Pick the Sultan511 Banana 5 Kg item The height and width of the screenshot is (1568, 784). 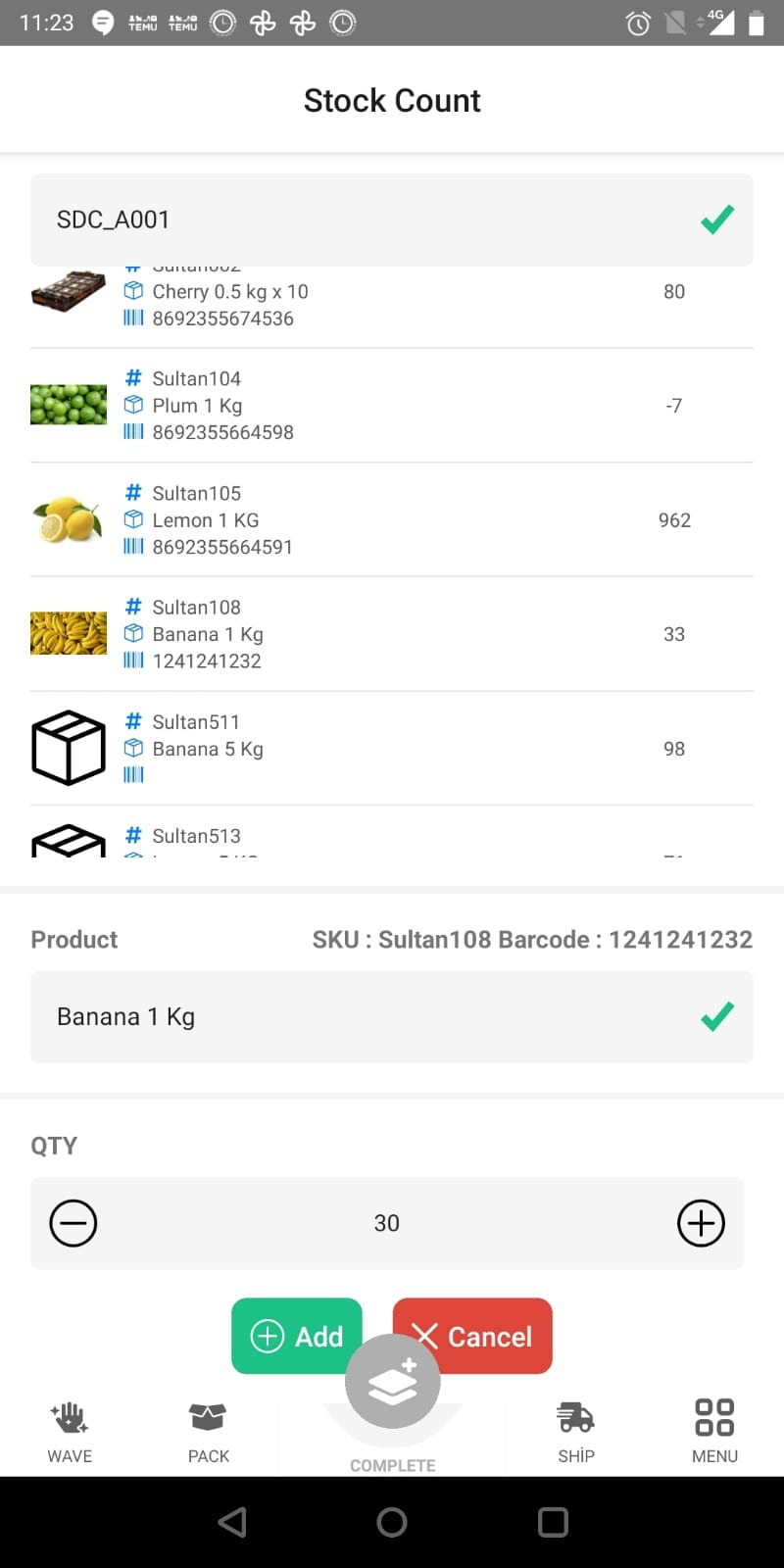[x=391, y=749]
